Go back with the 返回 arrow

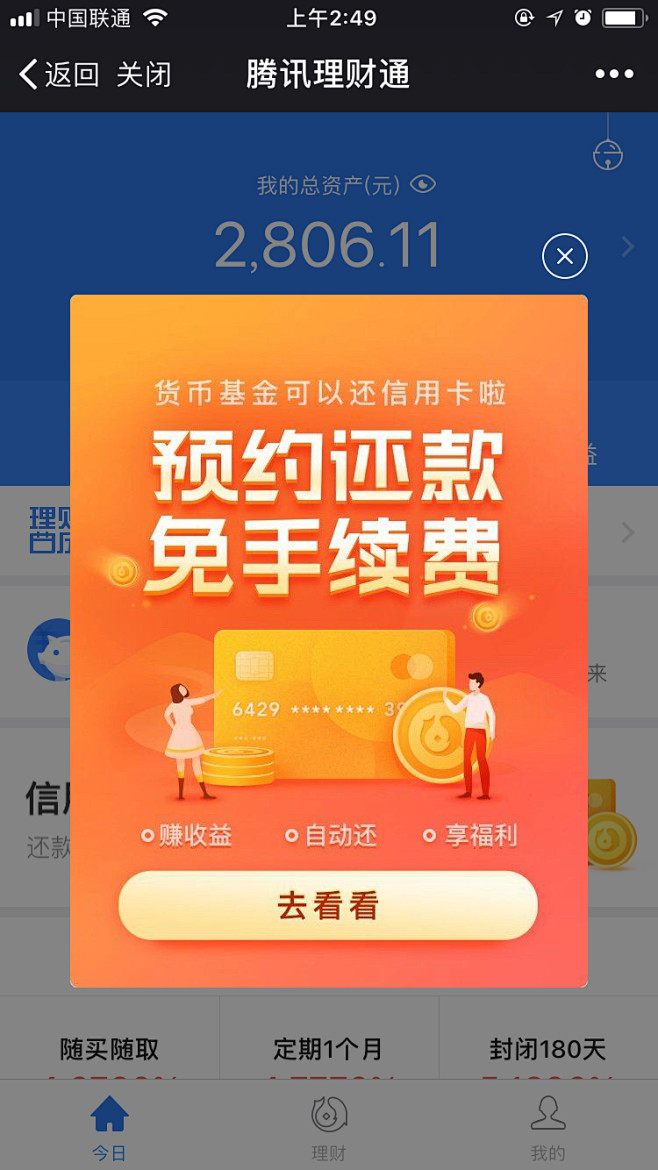pos(59,75)
